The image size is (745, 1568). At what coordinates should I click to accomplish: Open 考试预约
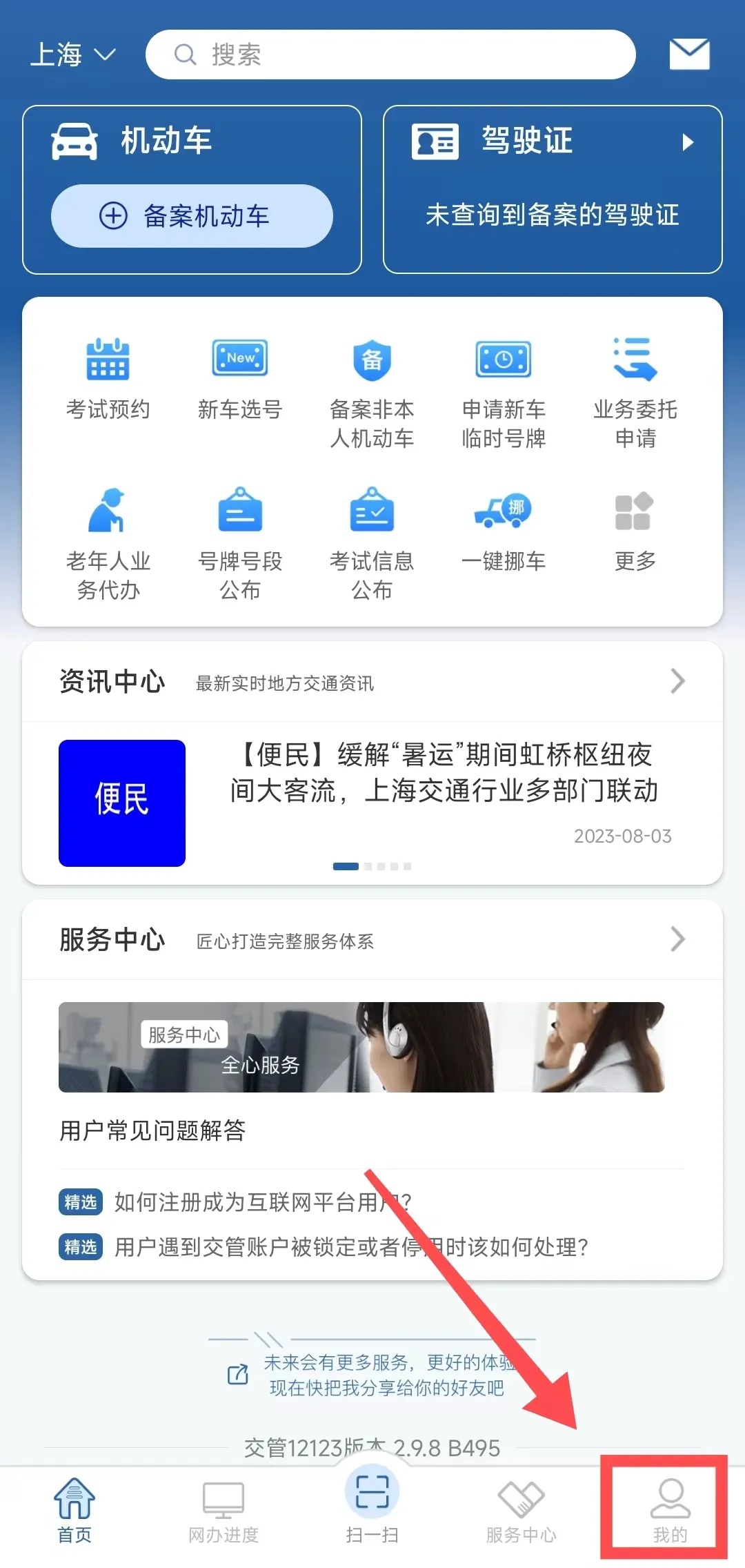108,380
